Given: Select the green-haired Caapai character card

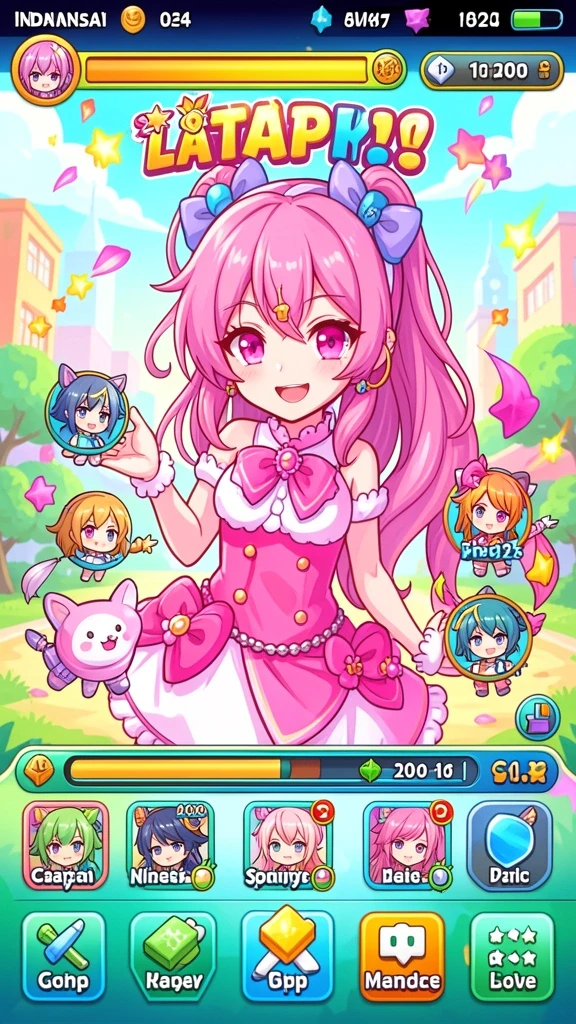Looking at the screenshot, I should pos(65,846).
